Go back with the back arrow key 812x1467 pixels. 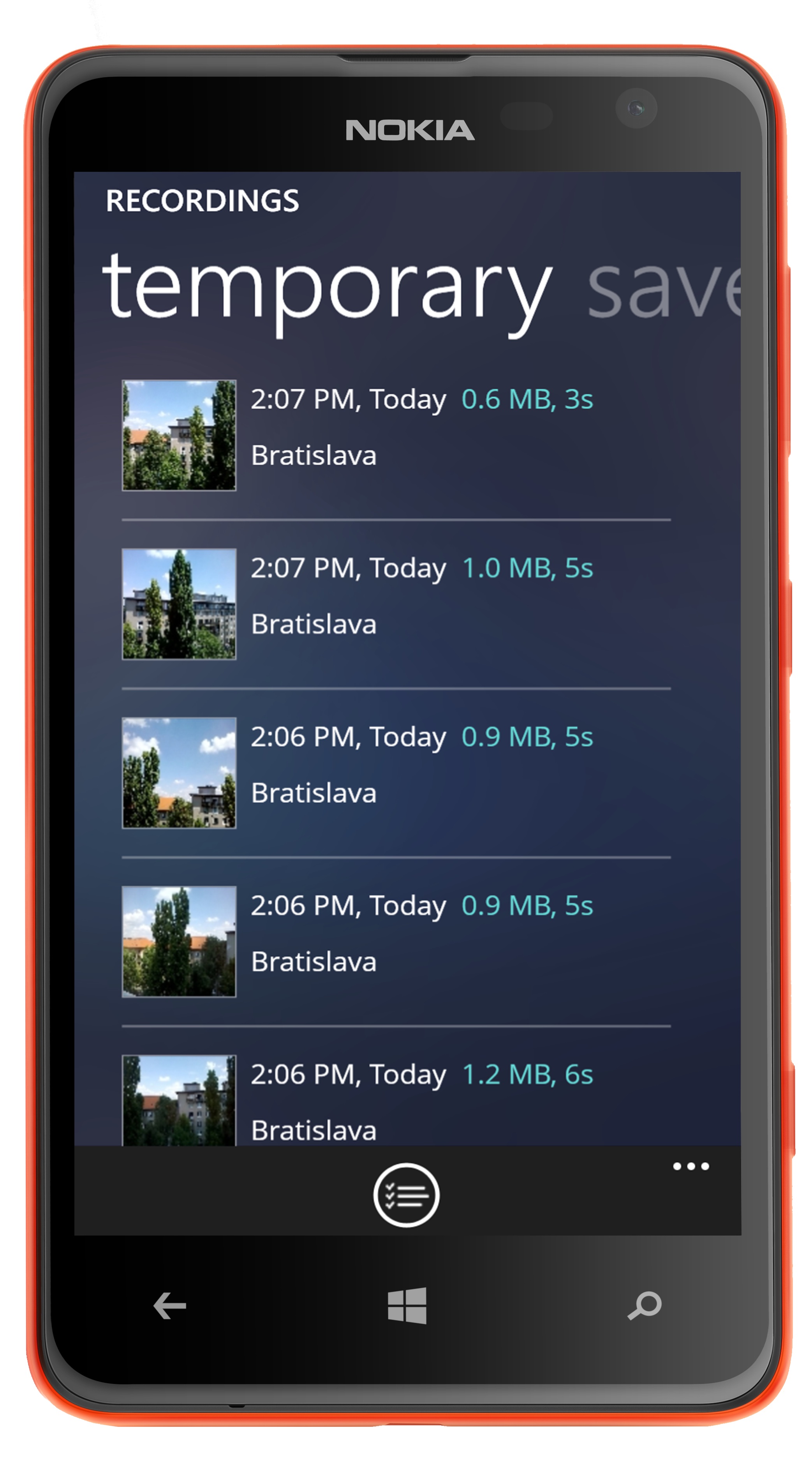pos(169,1305)
